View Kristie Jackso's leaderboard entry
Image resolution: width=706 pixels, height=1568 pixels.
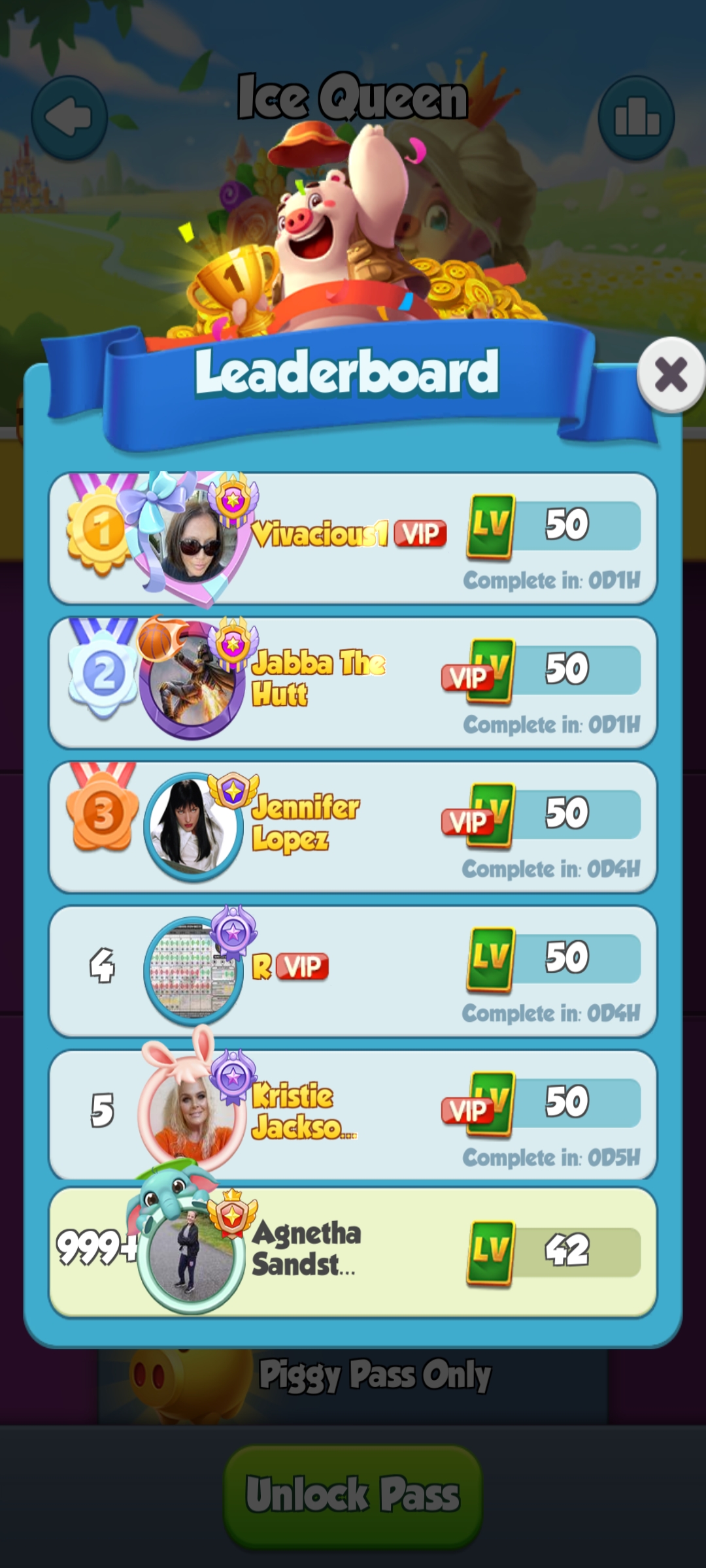pyautogui.click(x=353, y=1115)
